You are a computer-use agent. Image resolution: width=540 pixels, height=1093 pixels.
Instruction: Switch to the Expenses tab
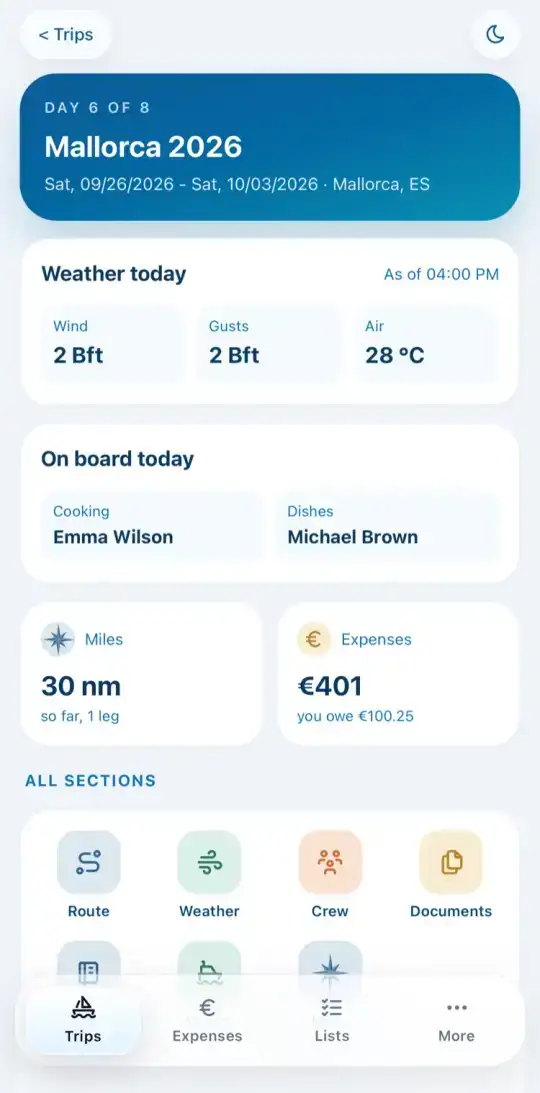pyautogui.click(x=207, y=1020)
